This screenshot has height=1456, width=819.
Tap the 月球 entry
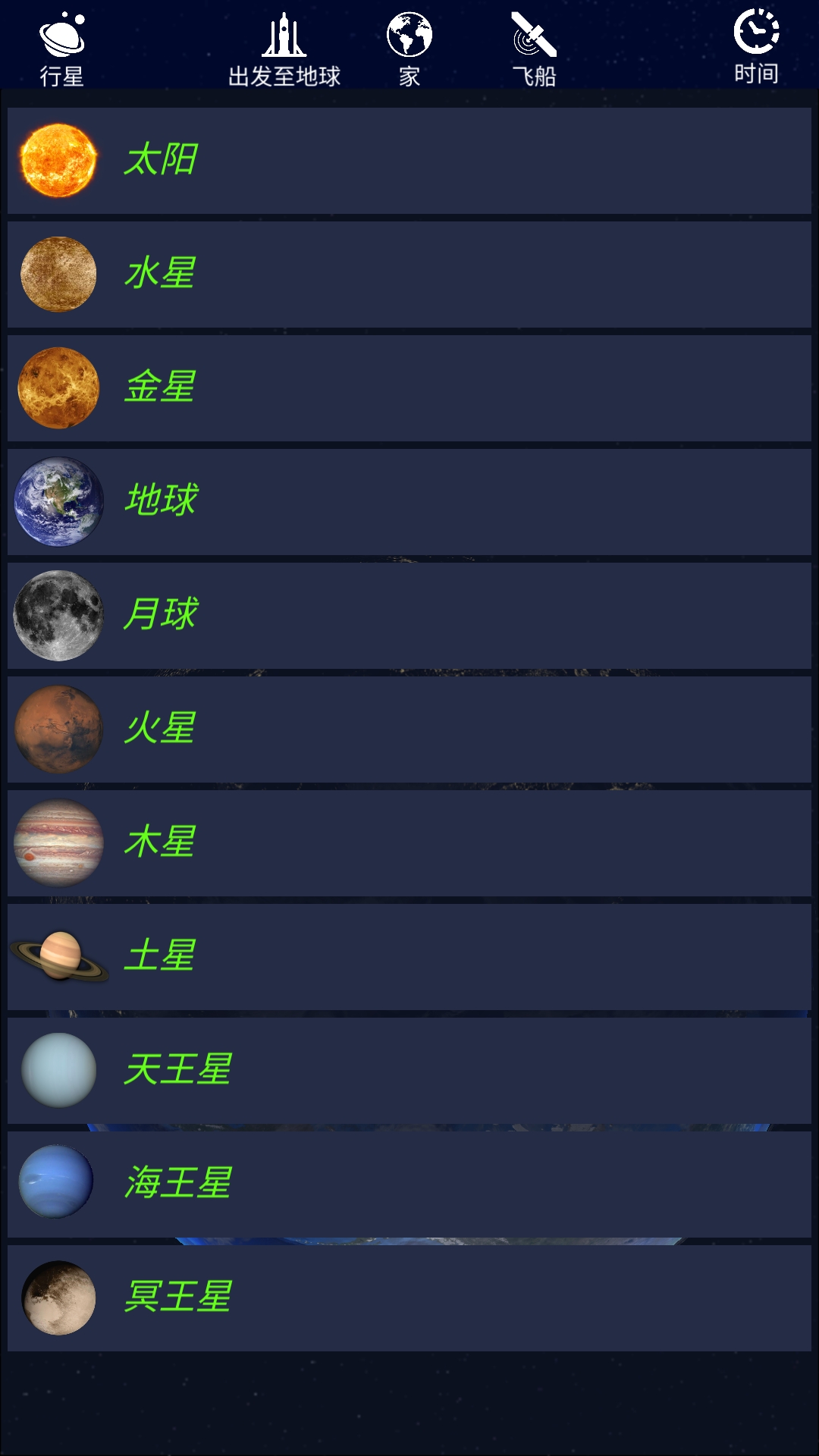coord(409,616)
